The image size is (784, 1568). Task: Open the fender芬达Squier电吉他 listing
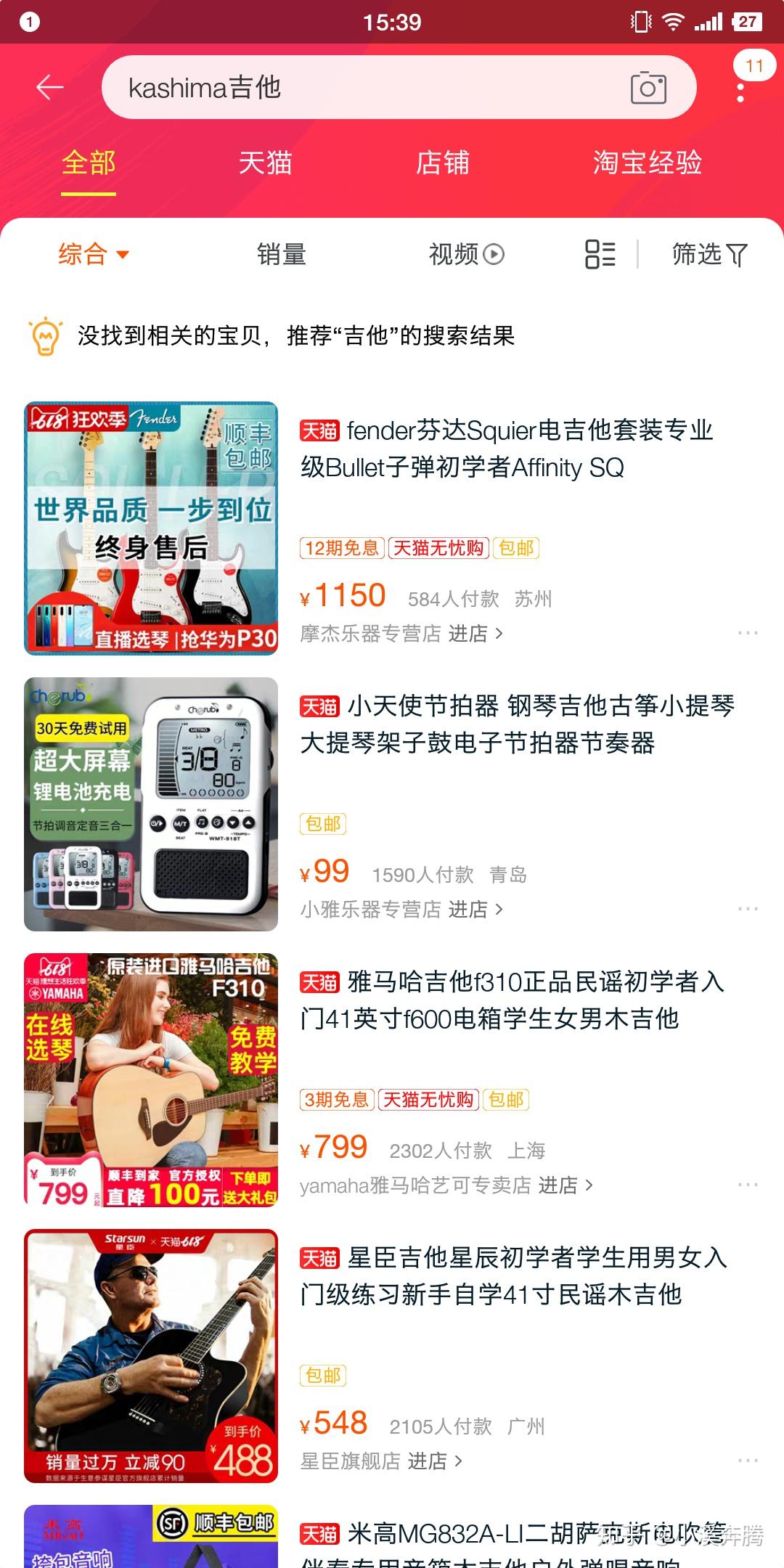(x=507, y=449)
